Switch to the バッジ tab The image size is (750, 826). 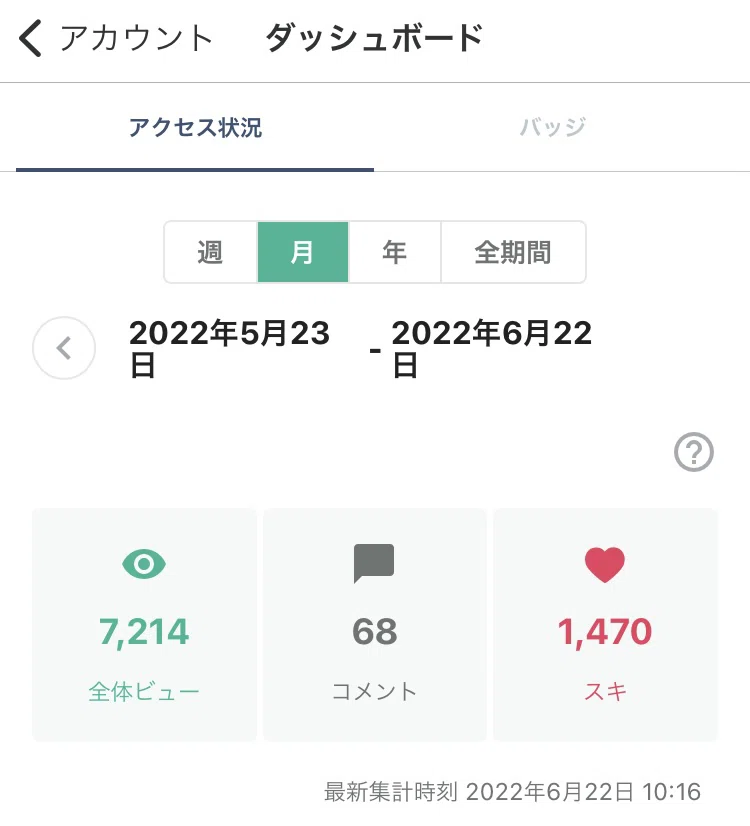tap(552, 127)
